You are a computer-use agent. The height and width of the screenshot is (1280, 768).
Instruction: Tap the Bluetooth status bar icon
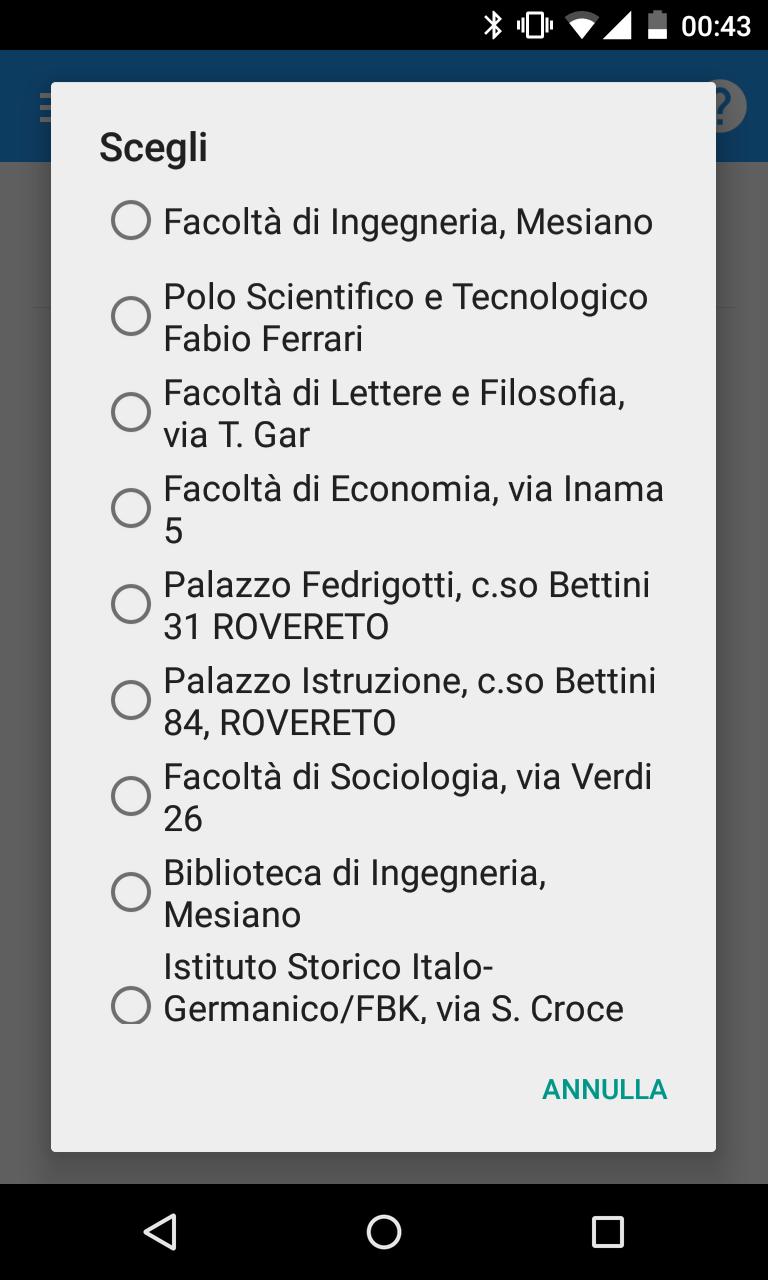pos(491,24)
